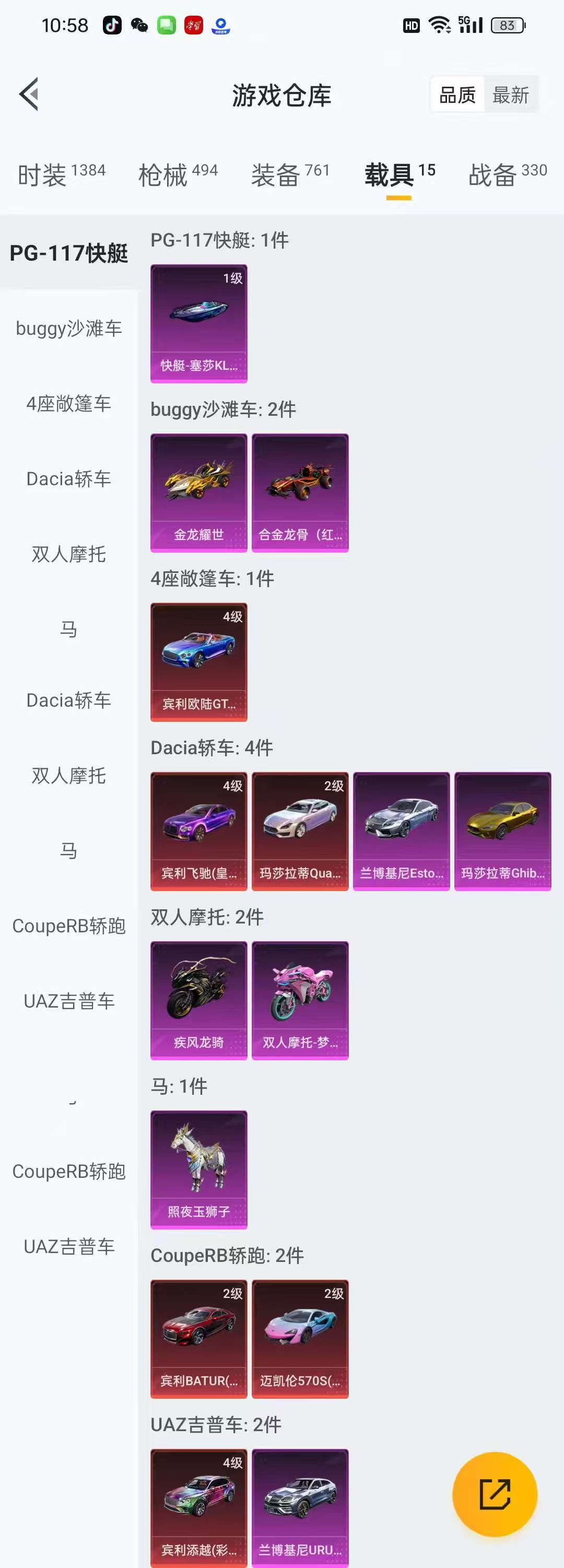The image size is (564, 1568).
Task: View the 金龙耀世 buggy skin
Action: [199, 493]
